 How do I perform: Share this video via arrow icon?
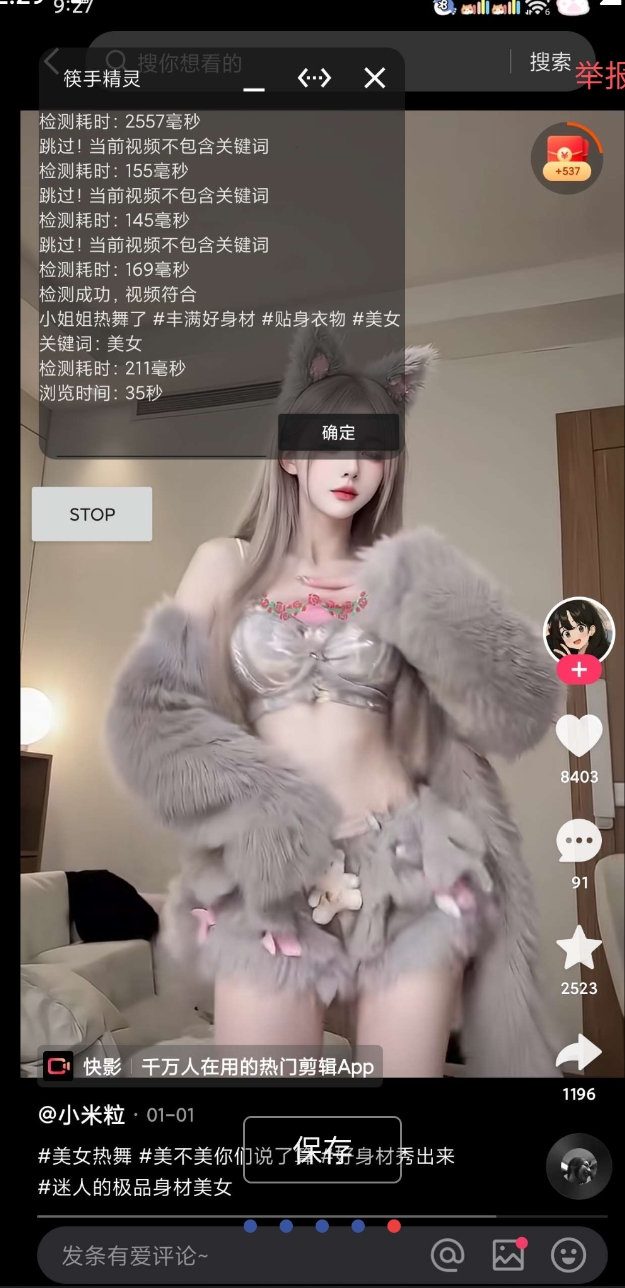click(579, 1054)
